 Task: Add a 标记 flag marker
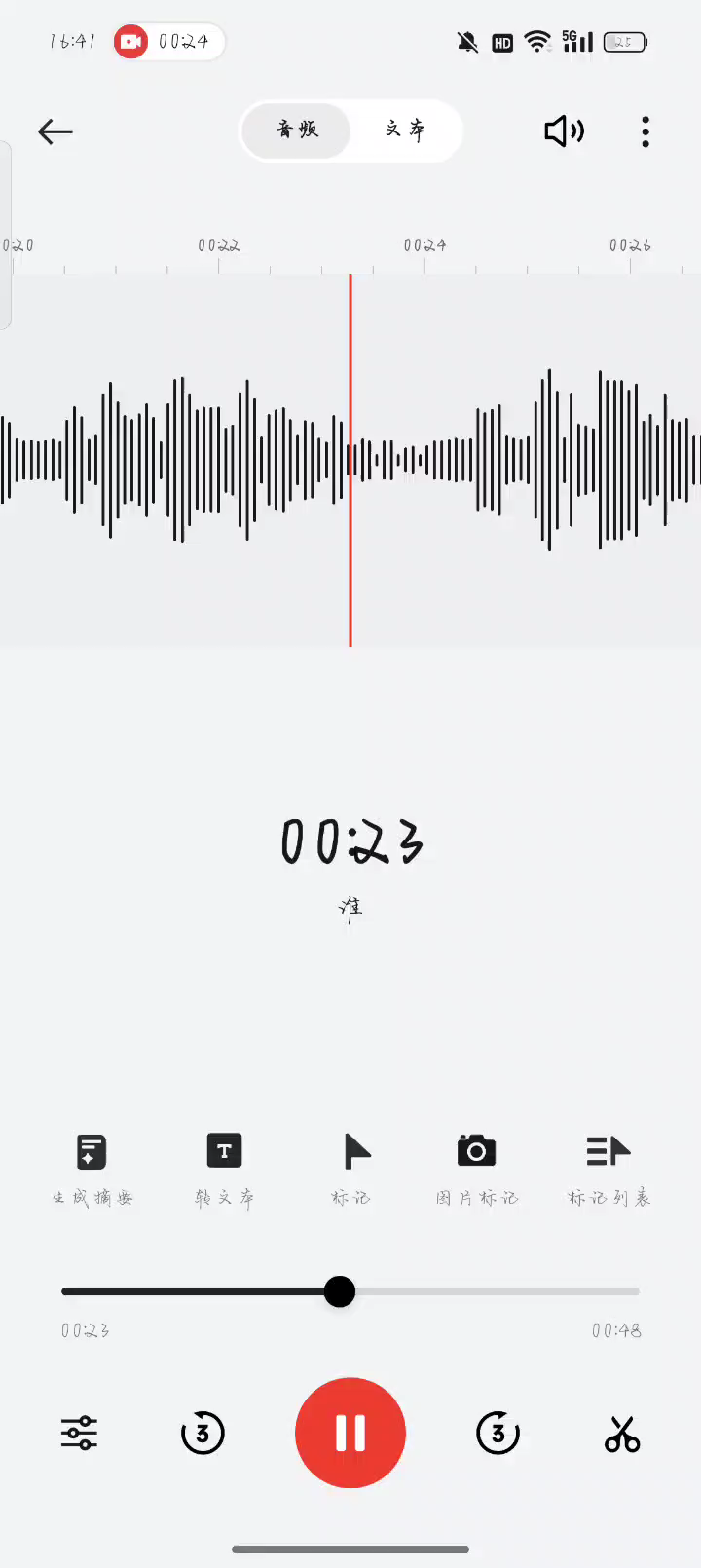click(x=351, y=1170)
